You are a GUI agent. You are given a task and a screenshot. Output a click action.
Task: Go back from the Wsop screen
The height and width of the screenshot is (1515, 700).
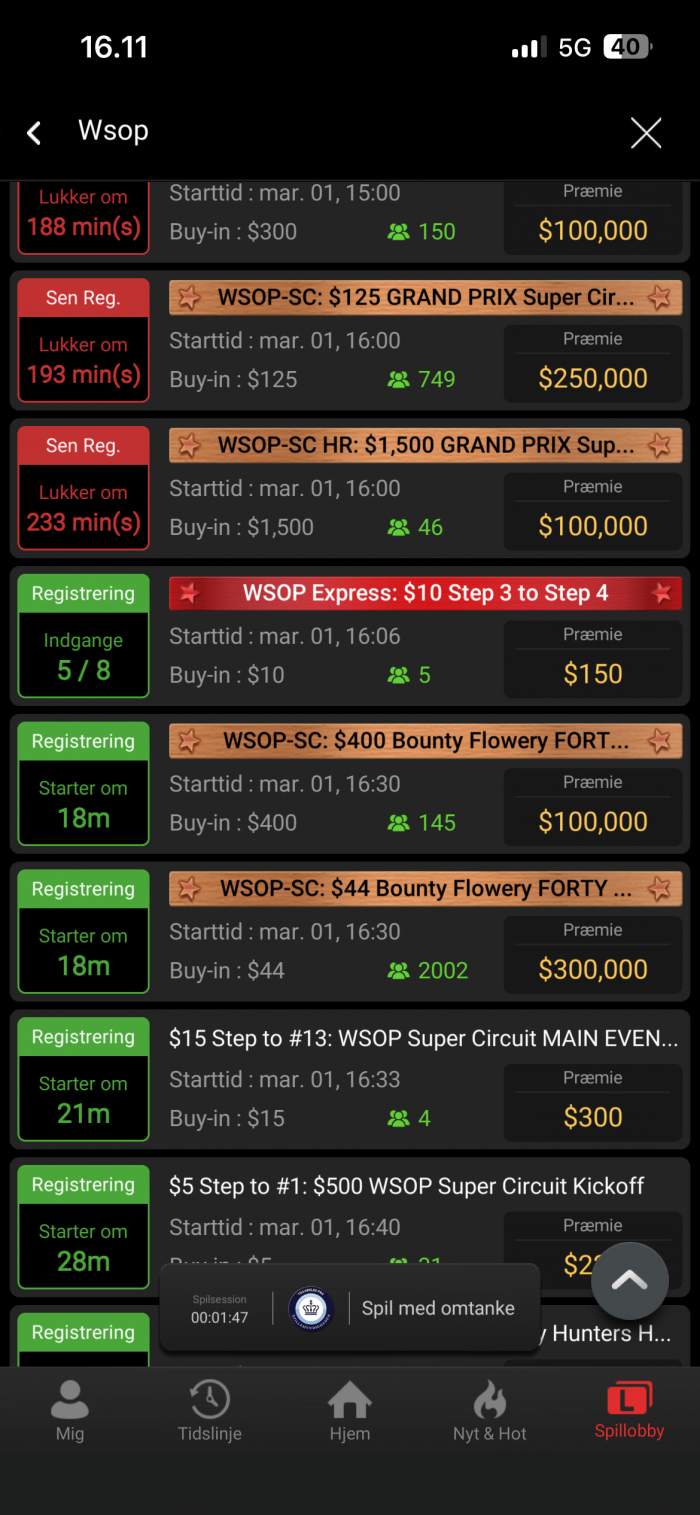34,132
